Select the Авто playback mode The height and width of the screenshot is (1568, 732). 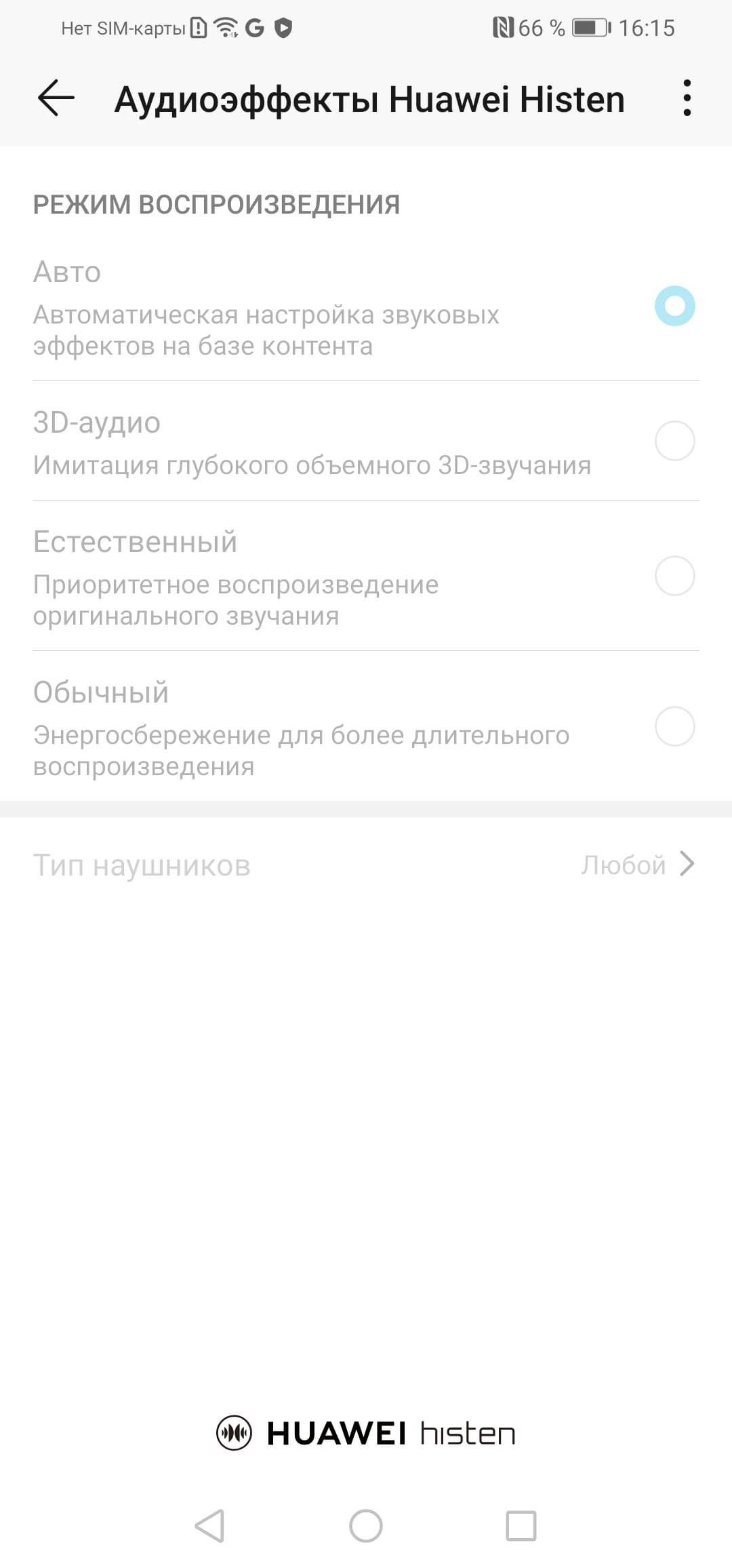(674, 306)
